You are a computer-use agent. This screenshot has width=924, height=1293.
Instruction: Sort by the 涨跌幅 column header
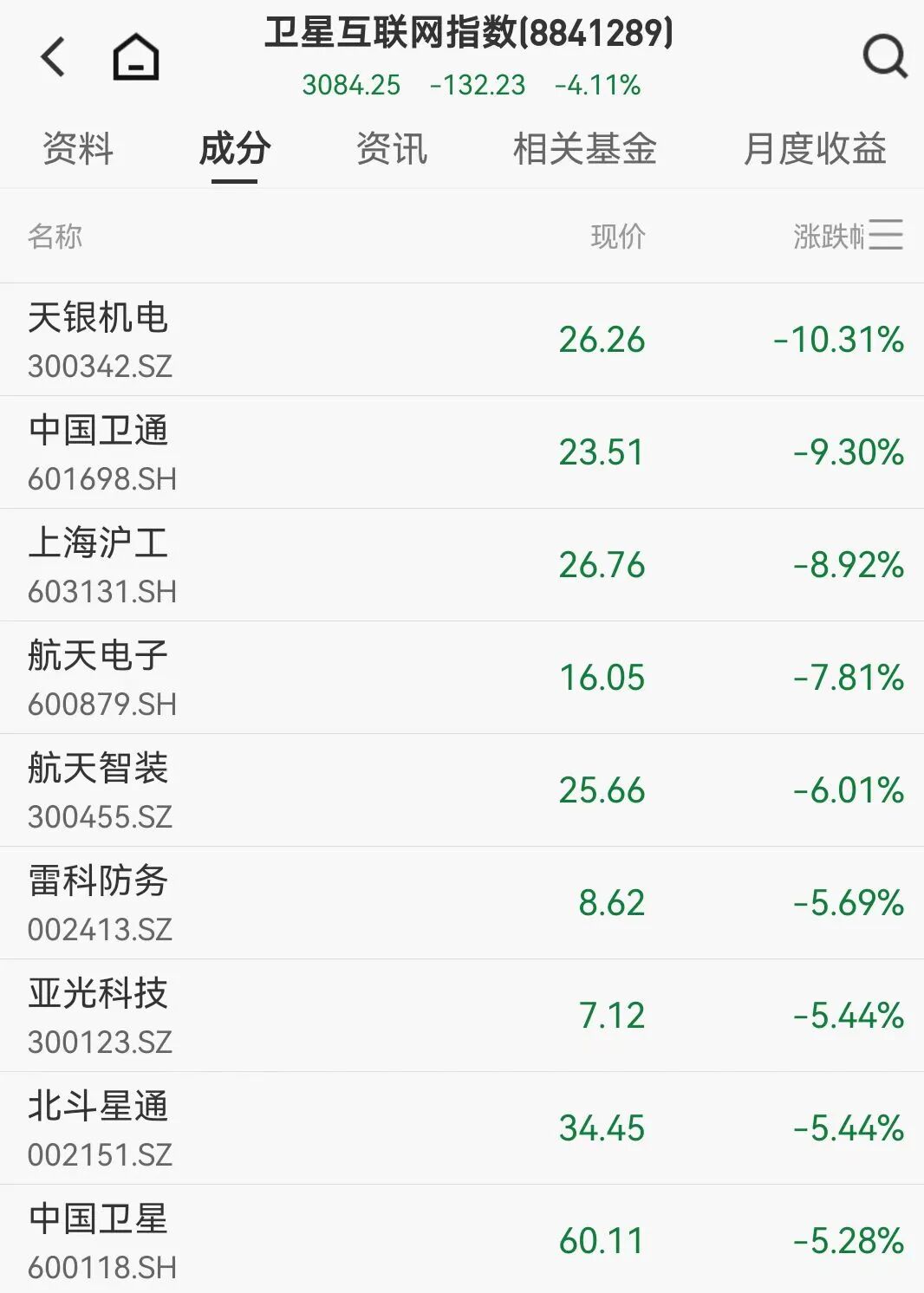[825, 236]
